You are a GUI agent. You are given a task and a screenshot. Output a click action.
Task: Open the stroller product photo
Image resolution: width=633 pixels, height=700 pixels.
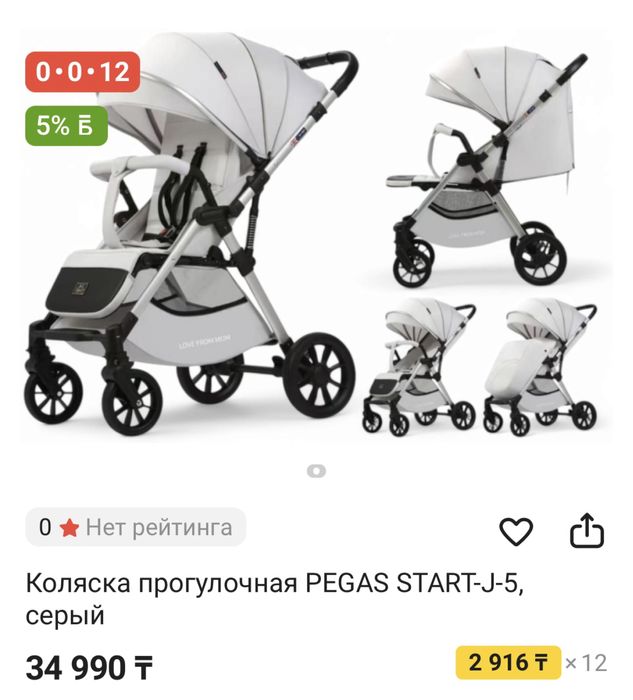tap(316, 240)
